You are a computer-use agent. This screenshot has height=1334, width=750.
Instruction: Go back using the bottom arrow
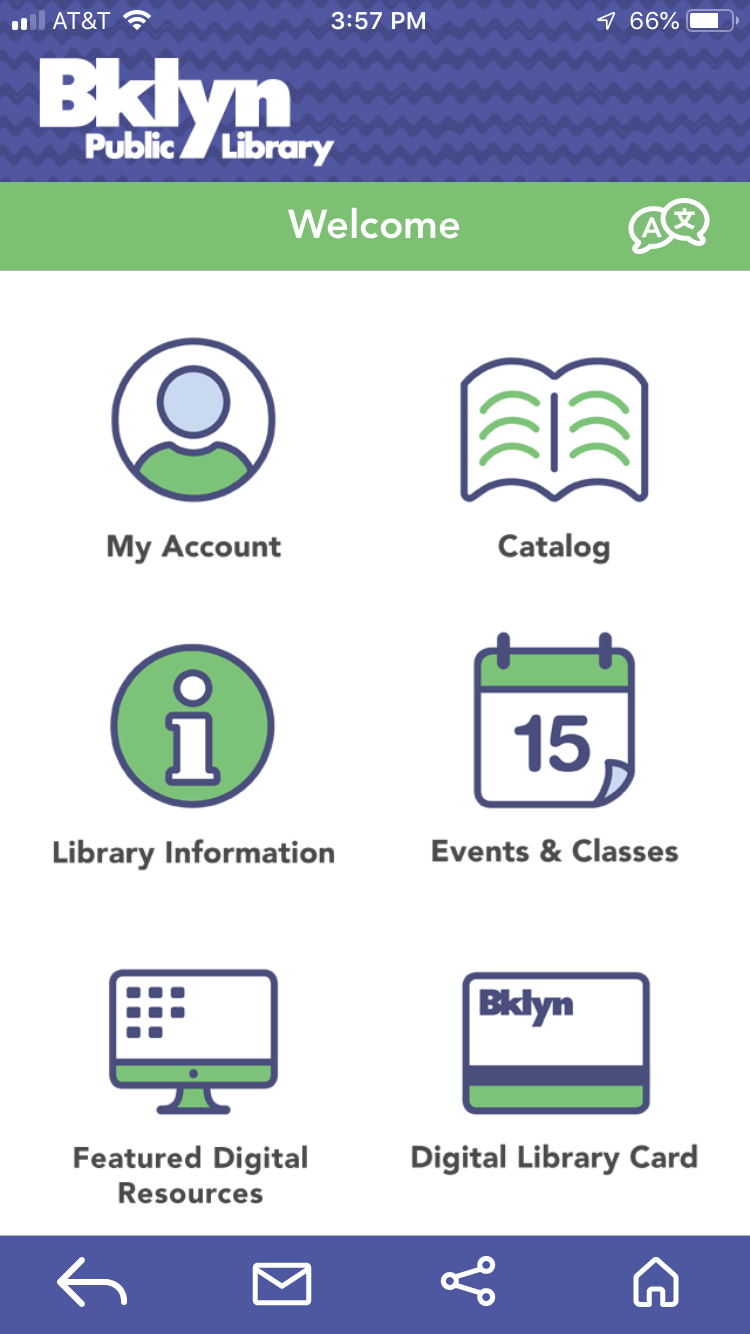92,1284
